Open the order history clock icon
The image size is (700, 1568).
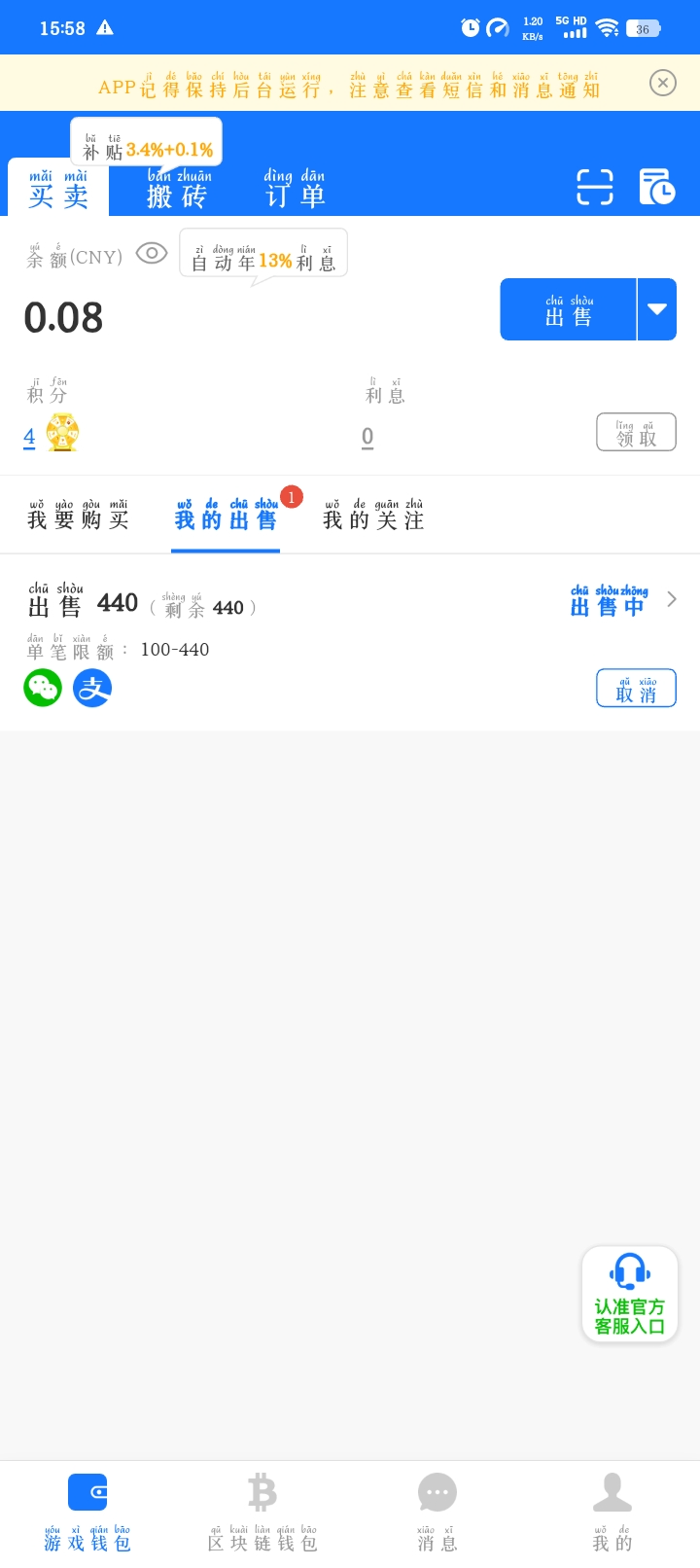click(657, 186)
